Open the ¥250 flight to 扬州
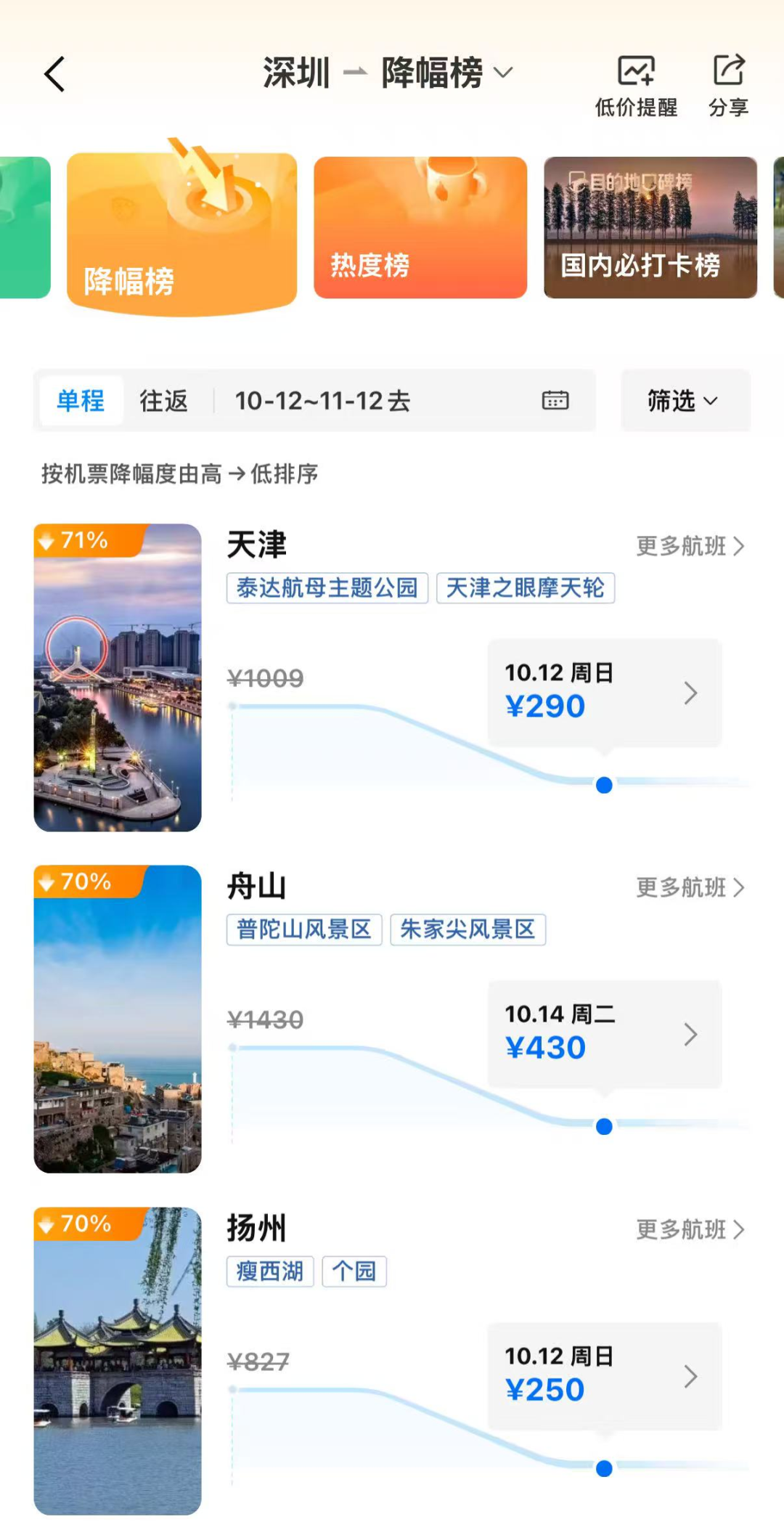Viewport: 784px width, 1527px height. tap(604, 1375)
